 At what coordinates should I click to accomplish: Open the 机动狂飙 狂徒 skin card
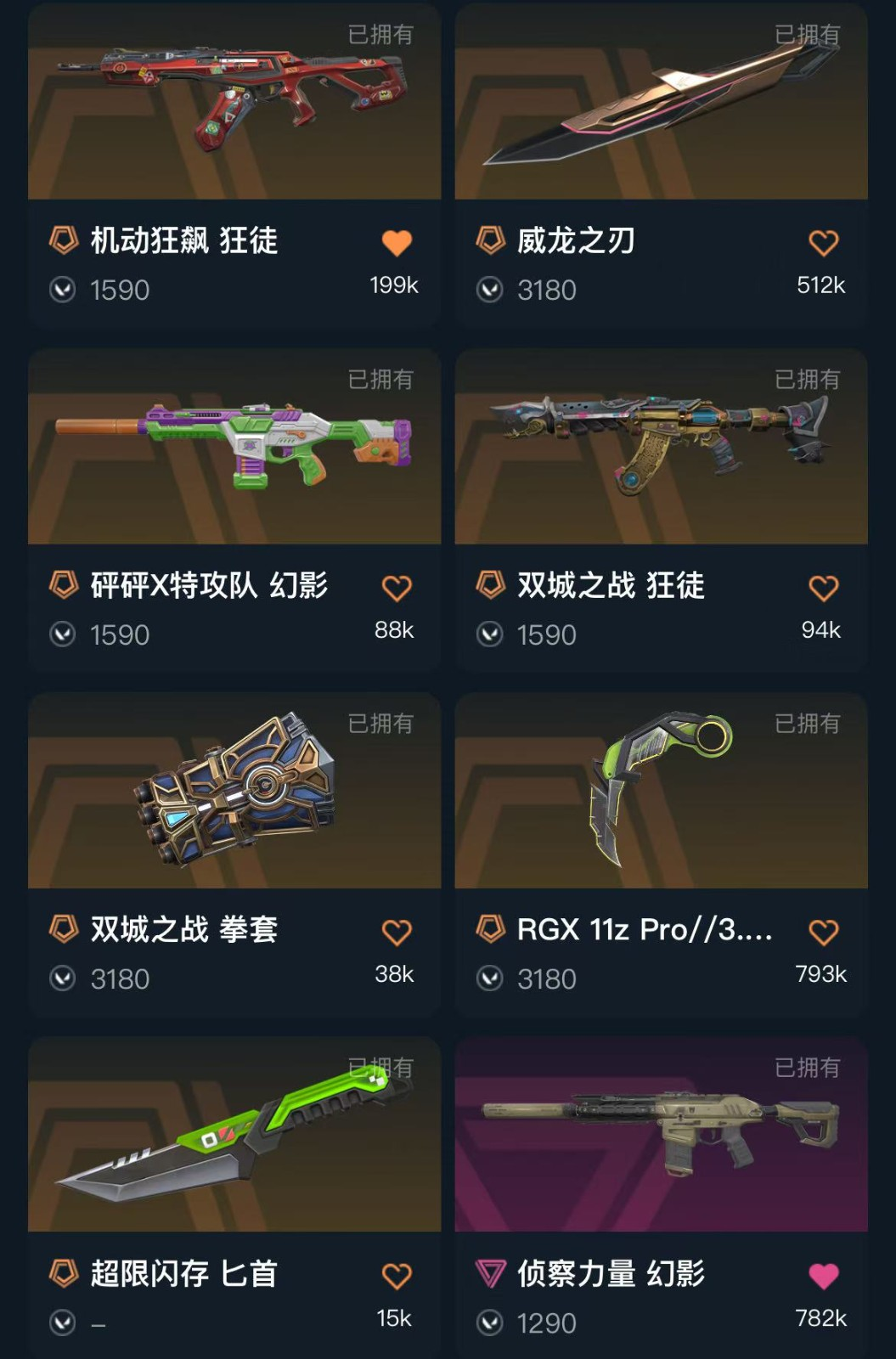coord(234,102)
